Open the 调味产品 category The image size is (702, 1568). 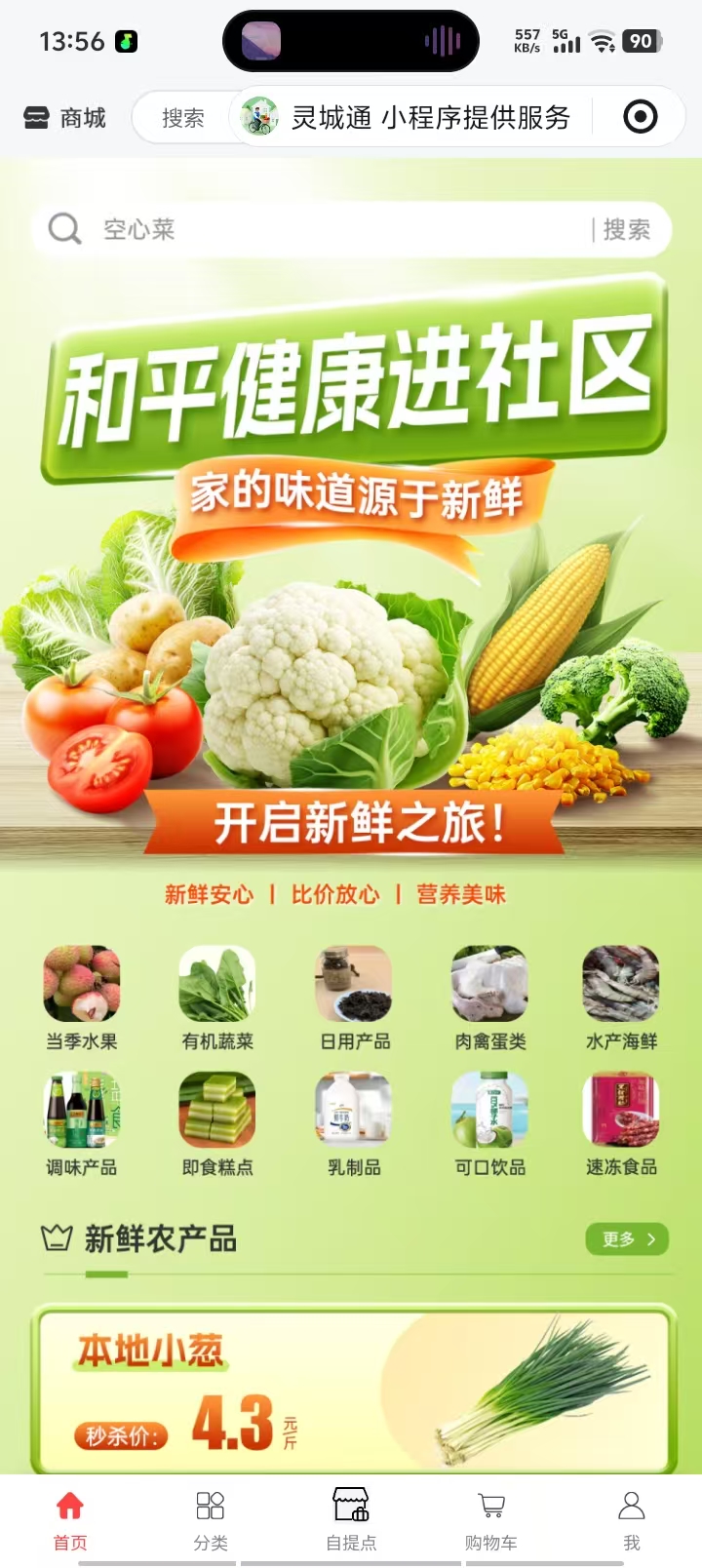click(x=82, y=1123)
